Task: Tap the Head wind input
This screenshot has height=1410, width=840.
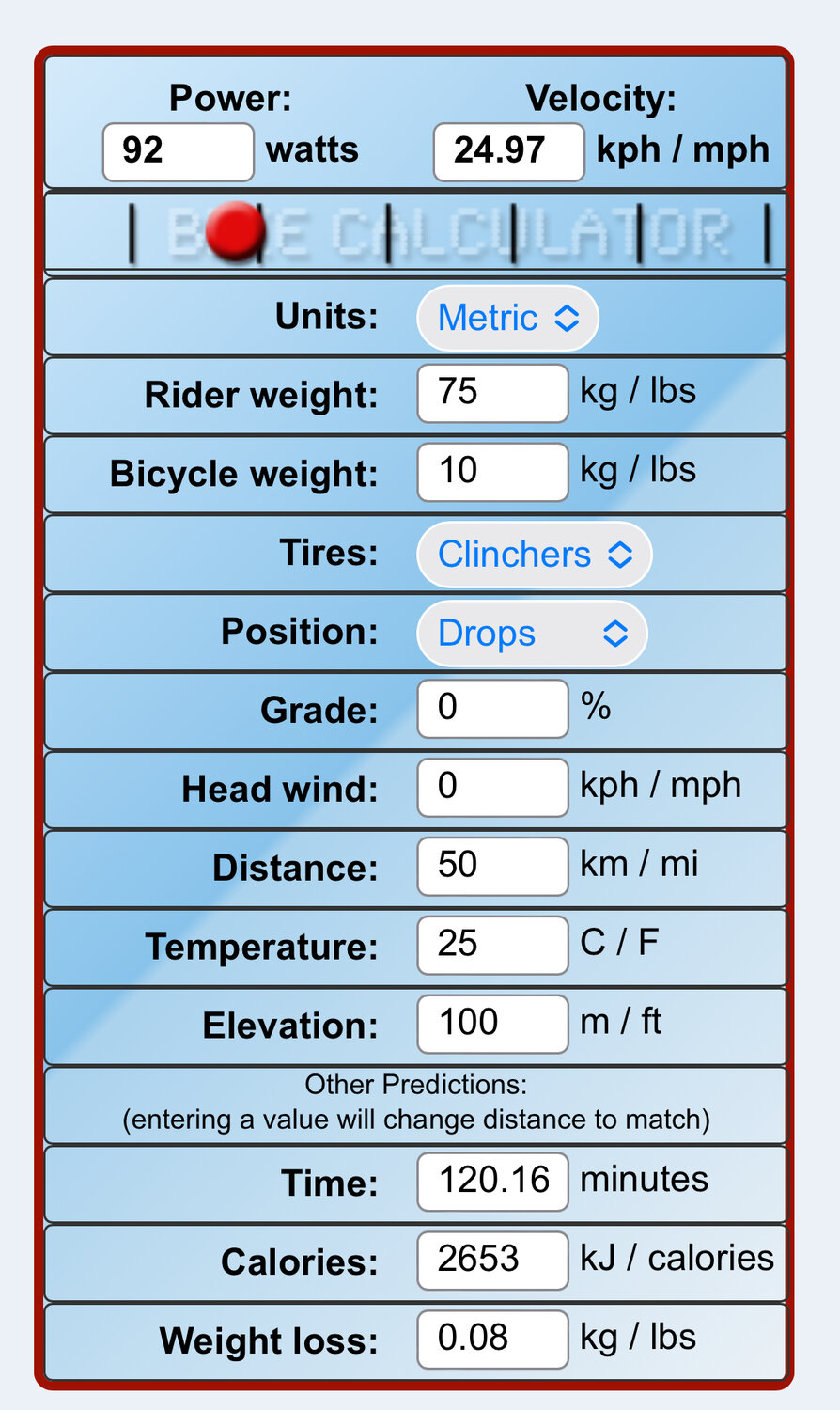Action: (492, 787)
